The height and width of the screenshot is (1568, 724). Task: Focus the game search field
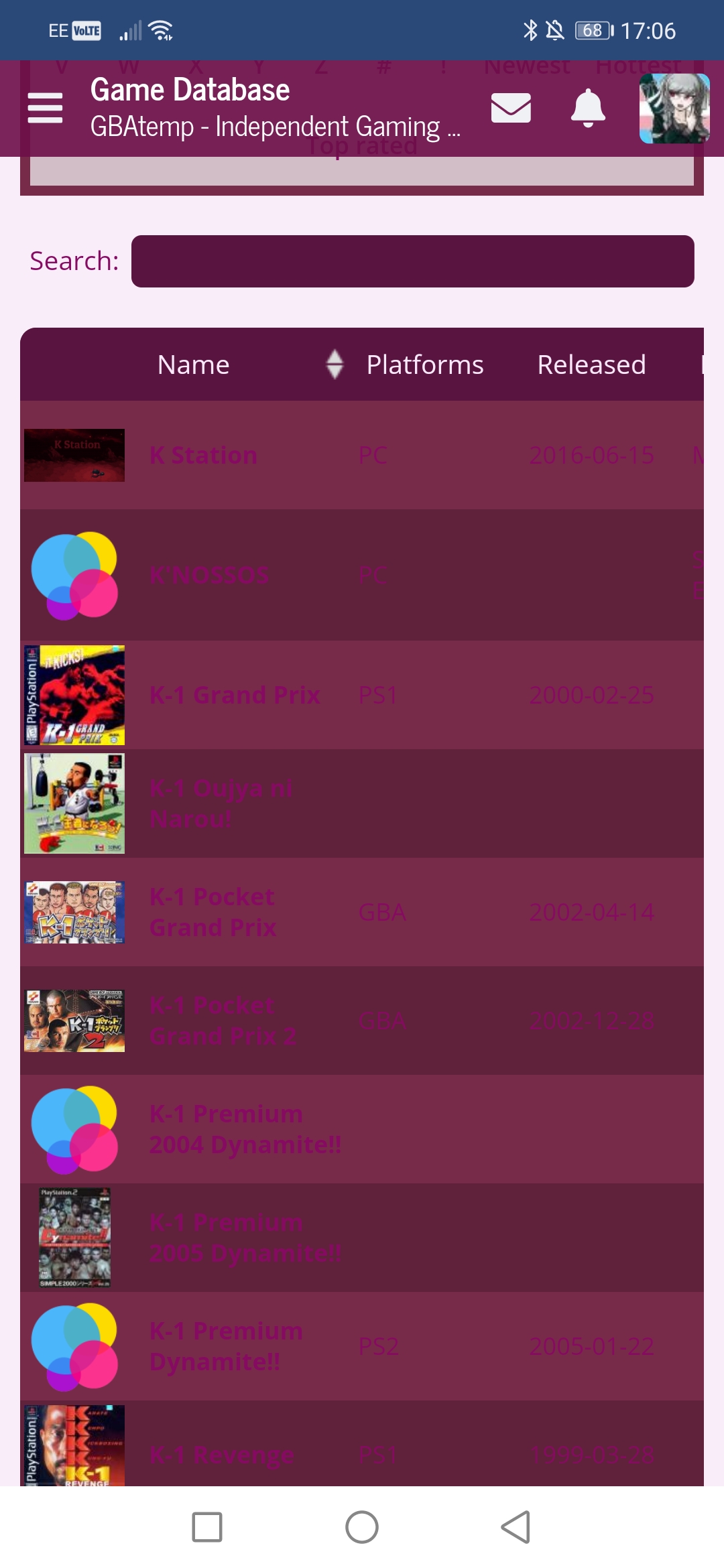click(x=412, y=261)
